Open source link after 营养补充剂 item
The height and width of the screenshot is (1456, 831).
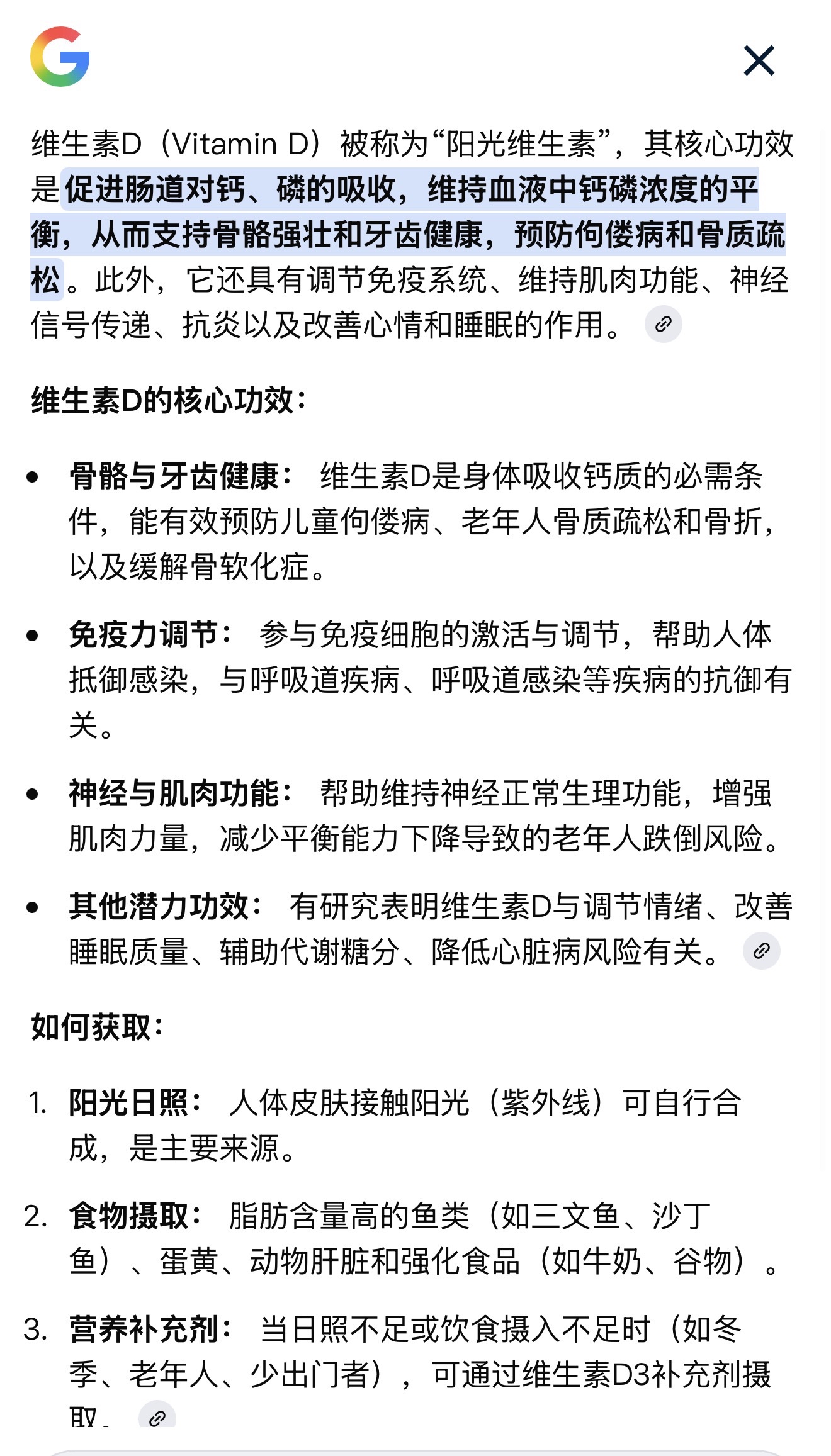(157, 1417)
